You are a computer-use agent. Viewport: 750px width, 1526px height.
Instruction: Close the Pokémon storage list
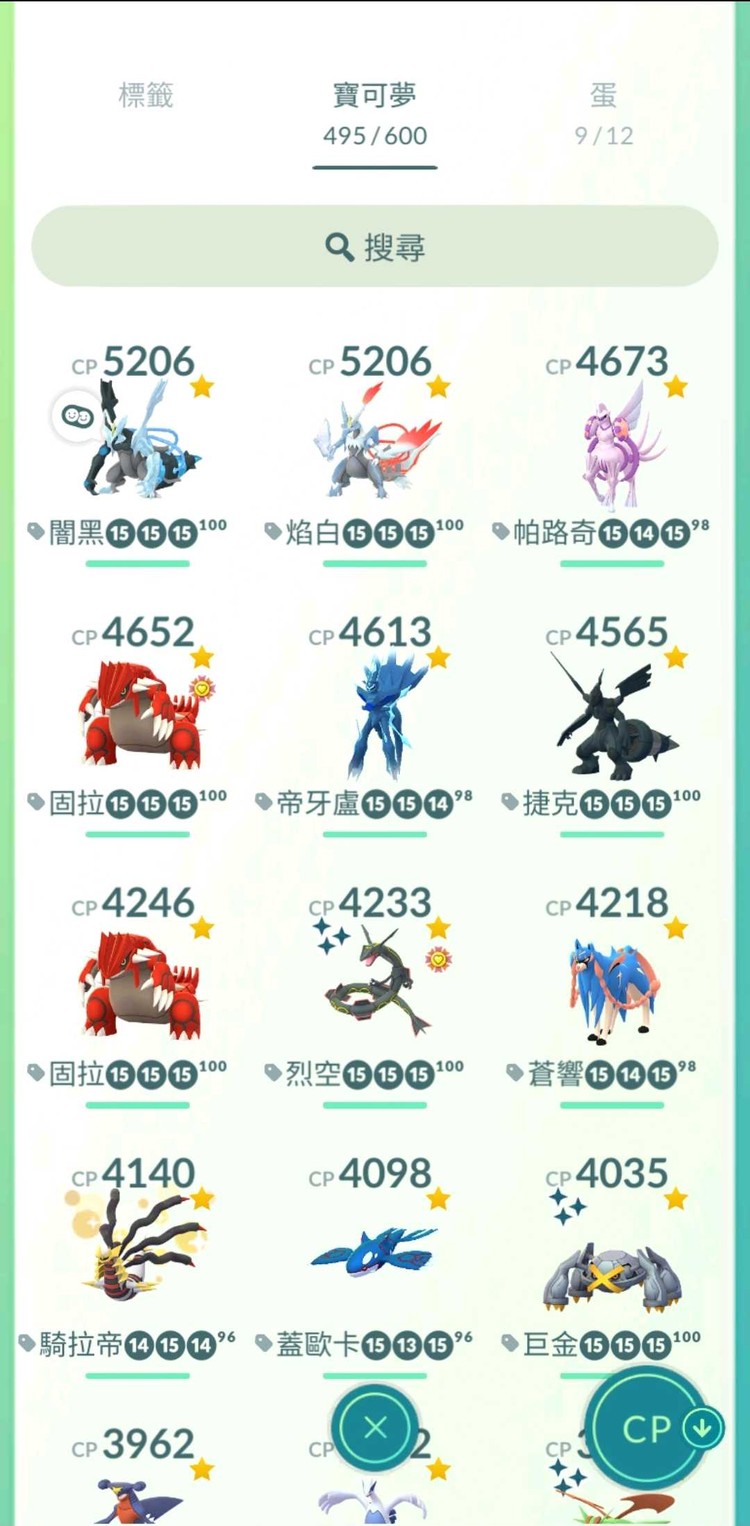pyautogui.click(x=375, y=1427)
